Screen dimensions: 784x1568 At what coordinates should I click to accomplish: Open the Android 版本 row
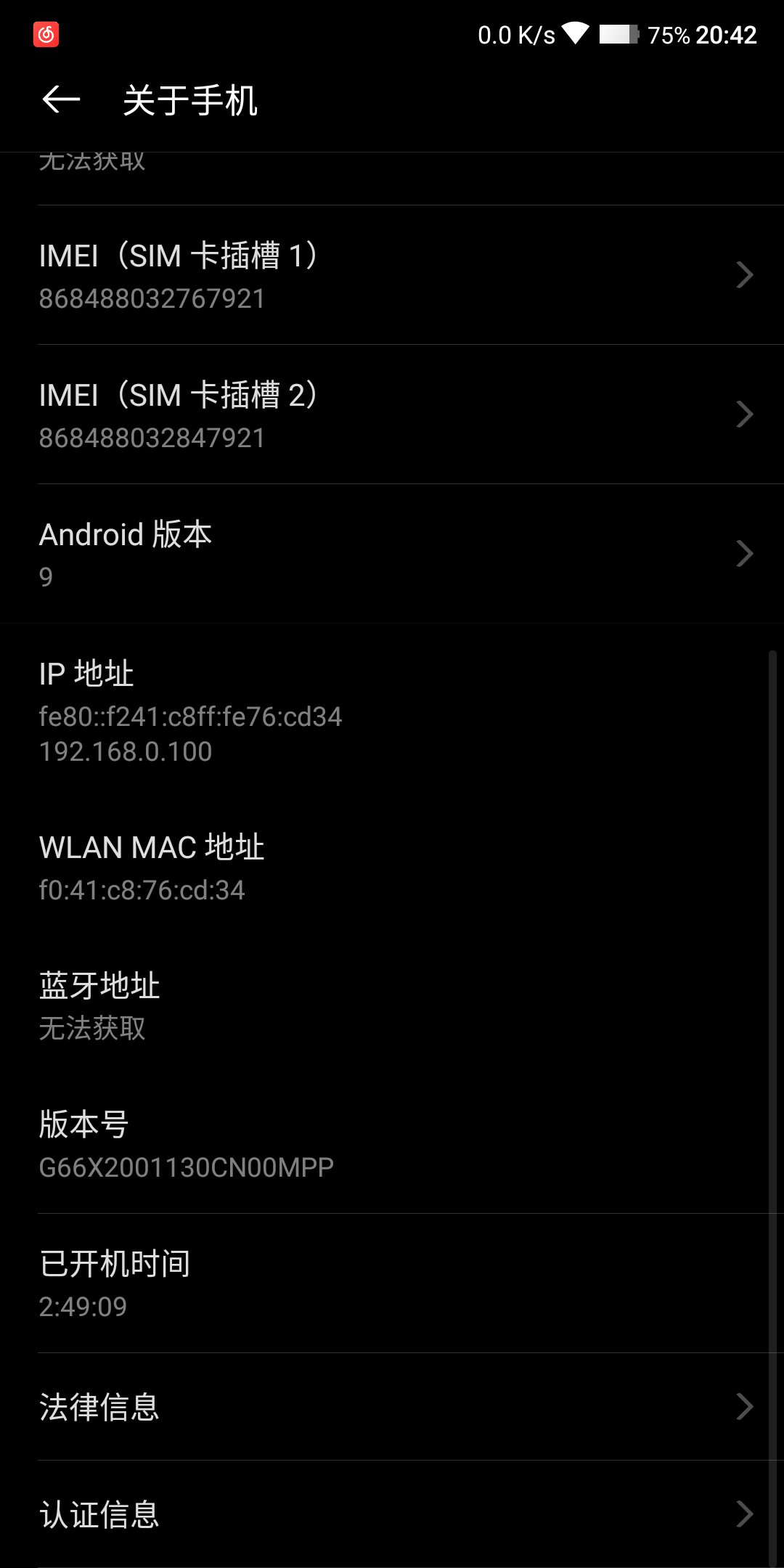[392, 554]
